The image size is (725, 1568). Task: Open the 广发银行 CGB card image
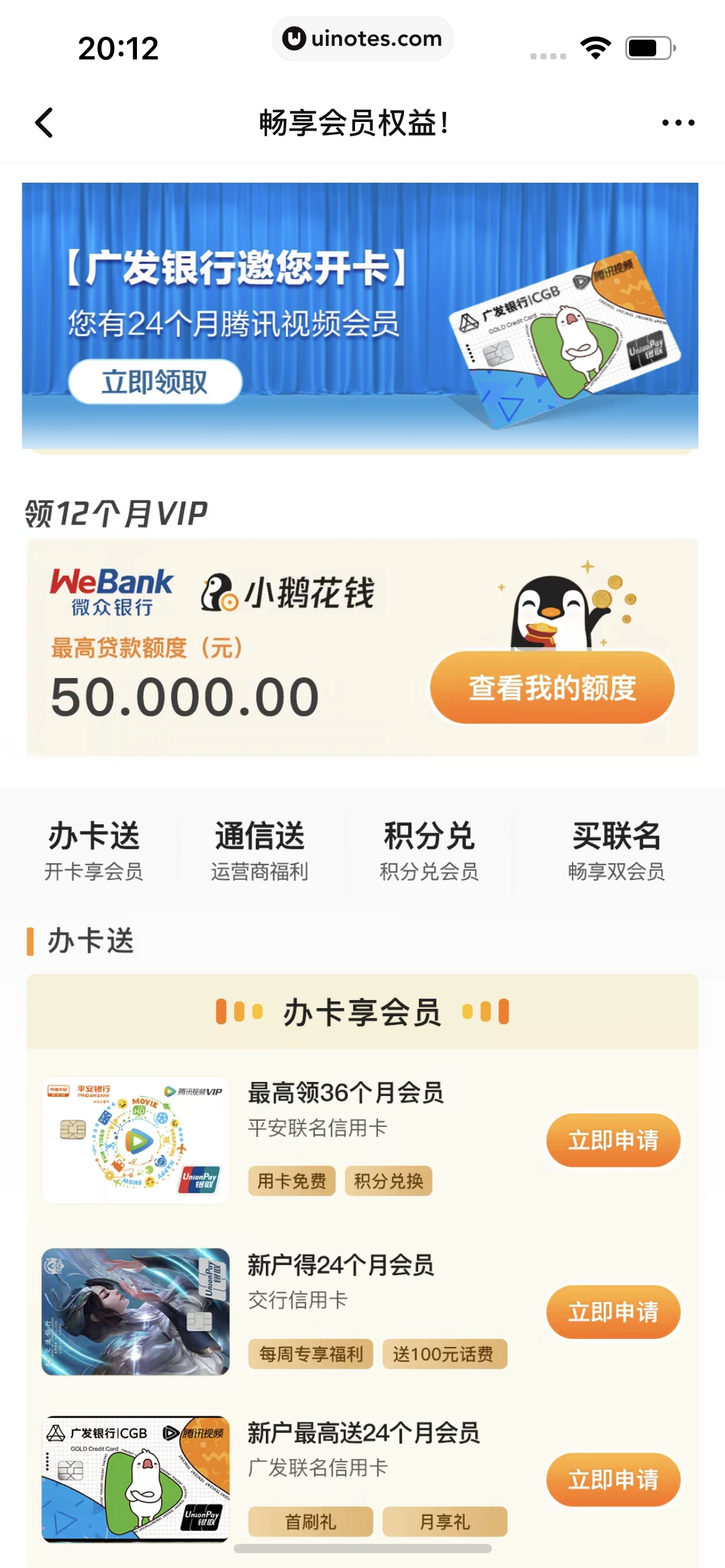point(135,1478)
